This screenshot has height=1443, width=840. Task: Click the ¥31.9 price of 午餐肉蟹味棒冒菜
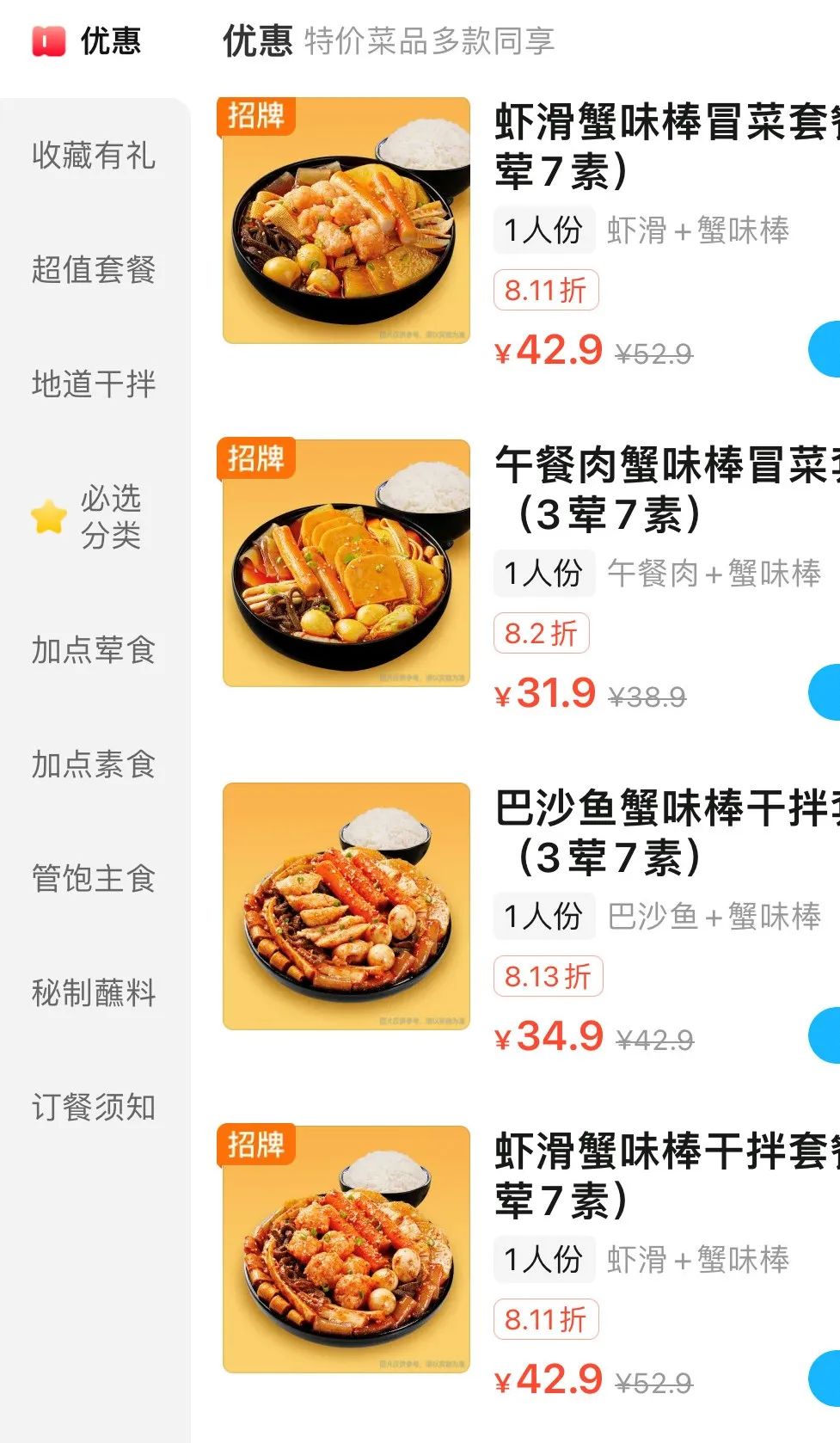[x=544, y=692]
